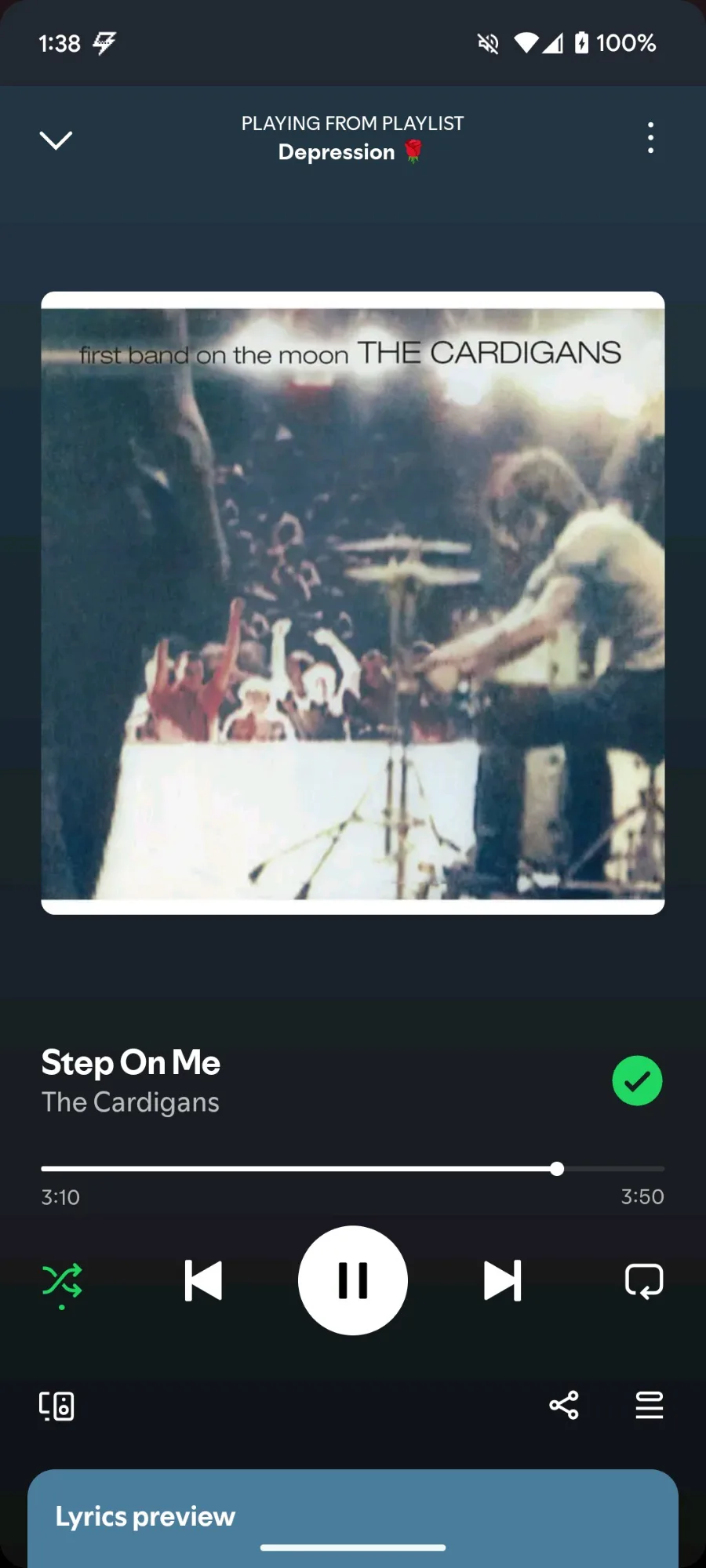Open the Lyrics preview card
Image resolution: width=706 pixels, height=1568 pixels.
click(353, 1519)
